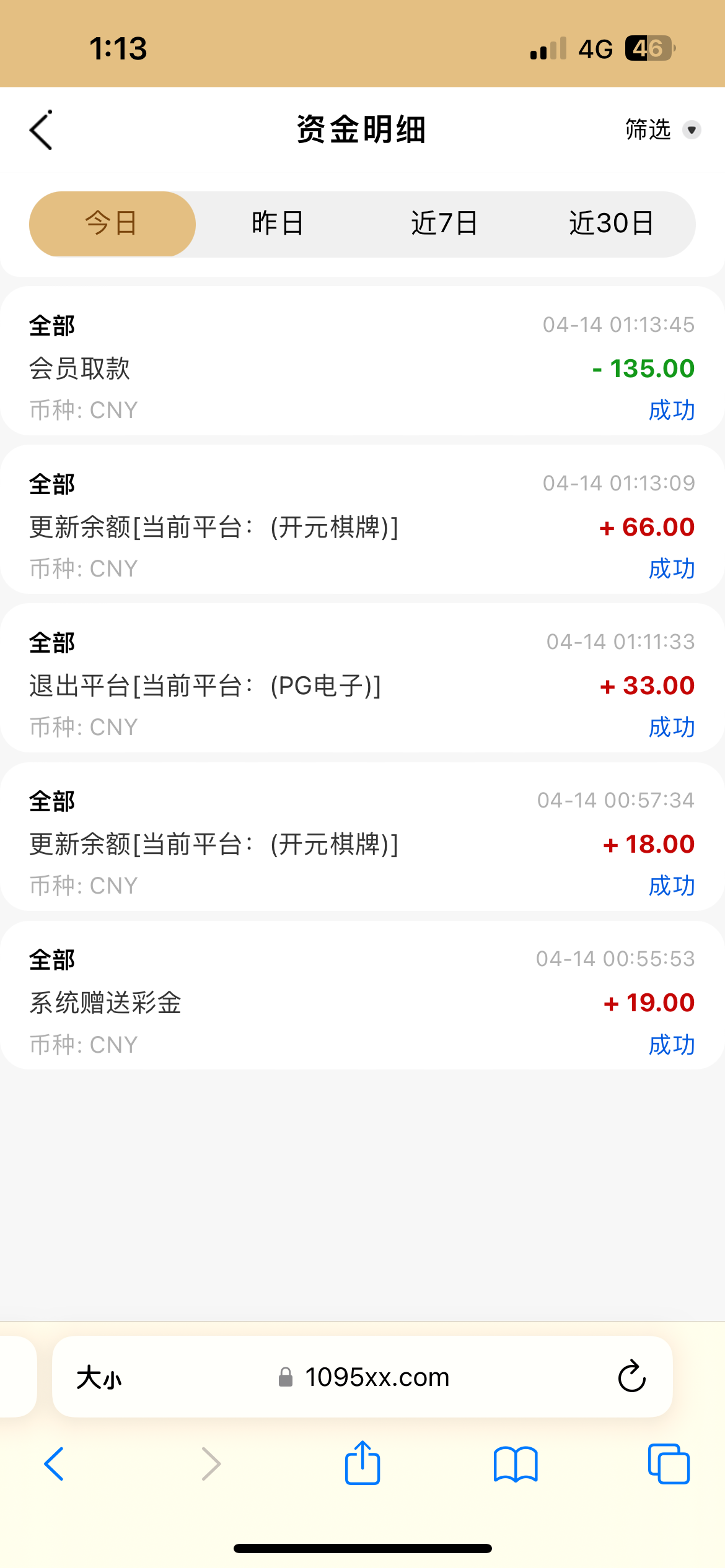The height and width of the screenshot is (1568, 725).
Task: Open the 更新余额 +66.00 record
Action: coord(362,526)
